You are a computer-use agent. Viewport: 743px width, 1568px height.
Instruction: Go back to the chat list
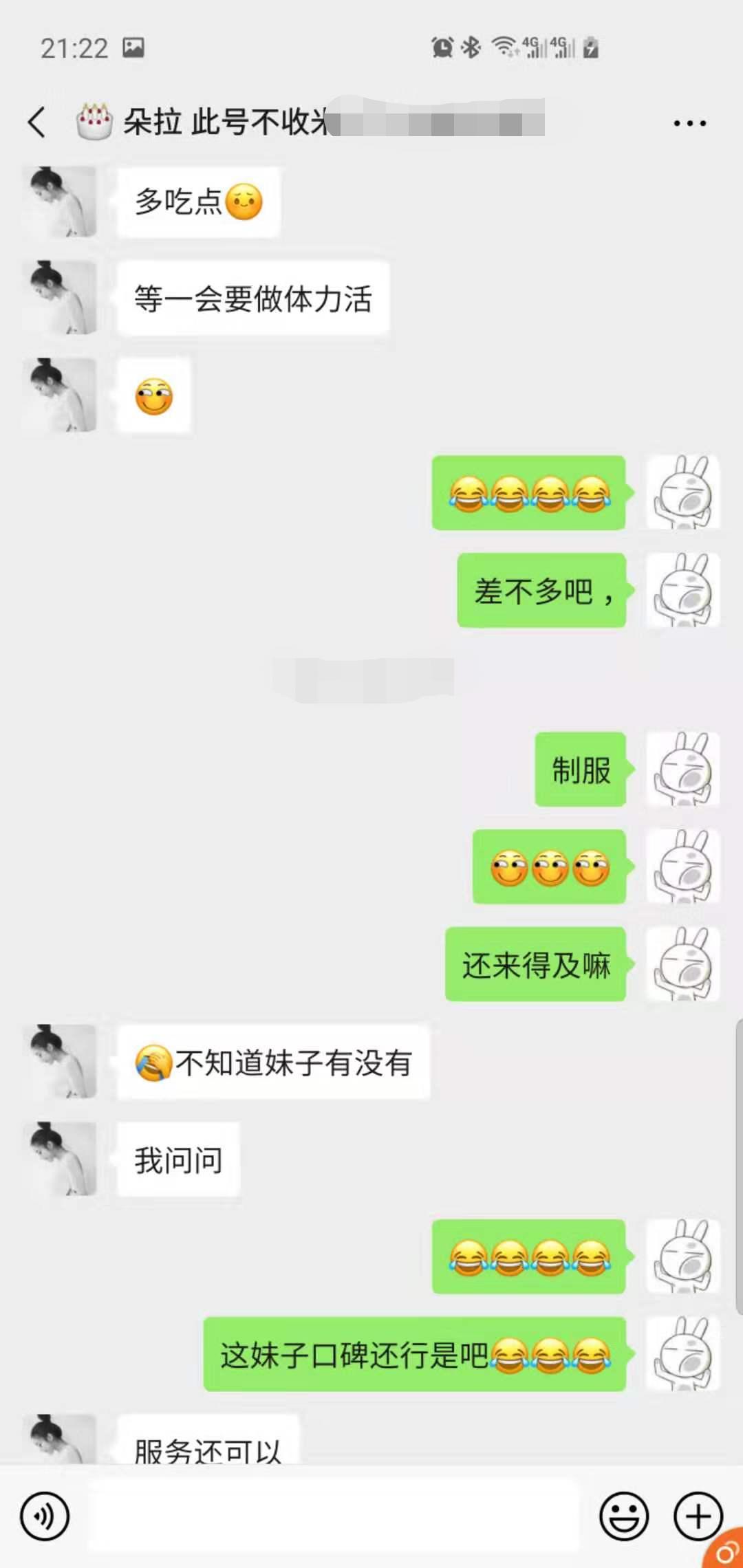click(x=37, y=122)
